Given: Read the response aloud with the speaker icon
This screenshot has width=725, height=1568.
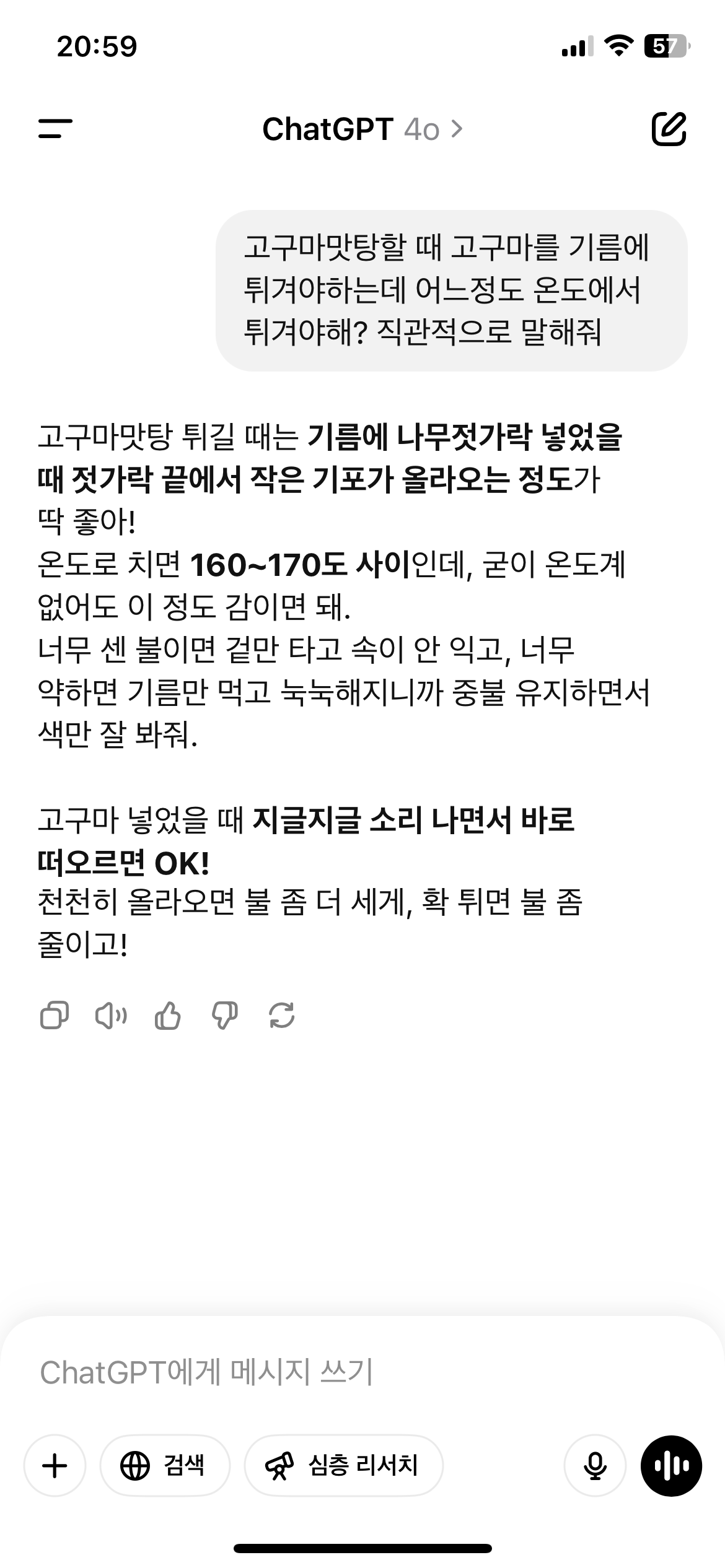Looking at the screenshot, I should [111, 1016].
